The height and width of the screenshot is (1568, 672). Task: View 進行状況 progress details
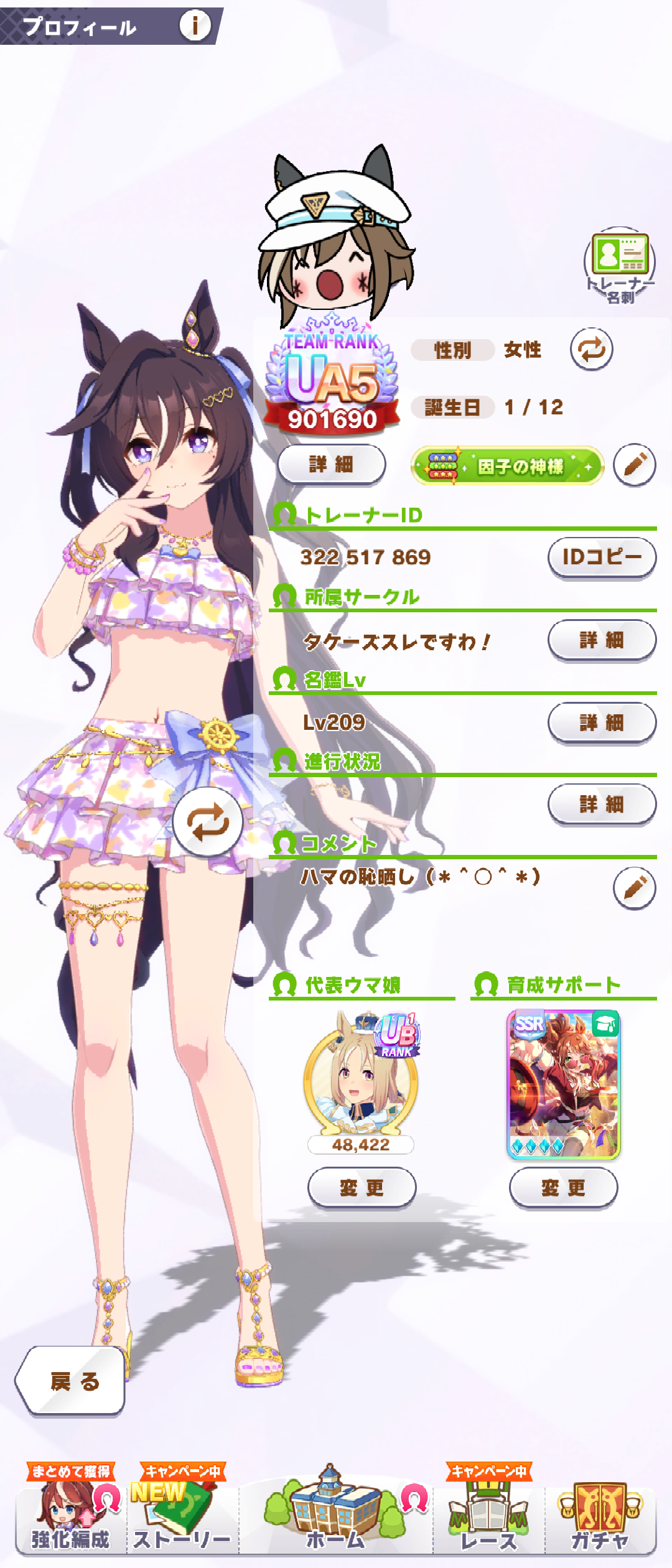click(601, 805)
